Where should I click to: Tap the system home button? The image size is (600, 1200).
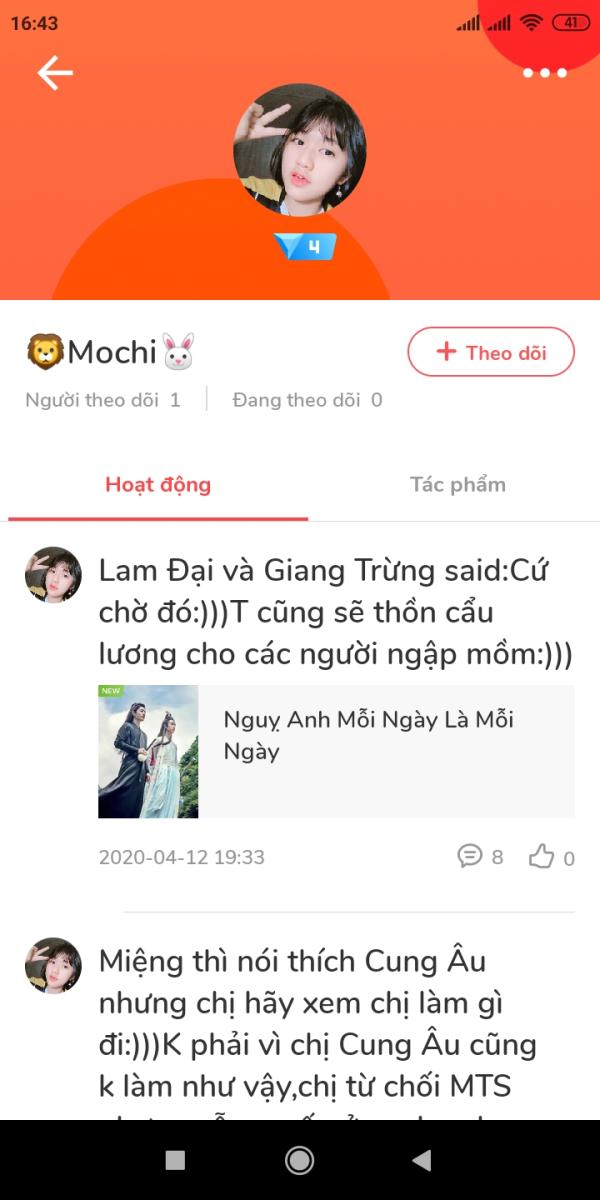(x=299, y=1160)
